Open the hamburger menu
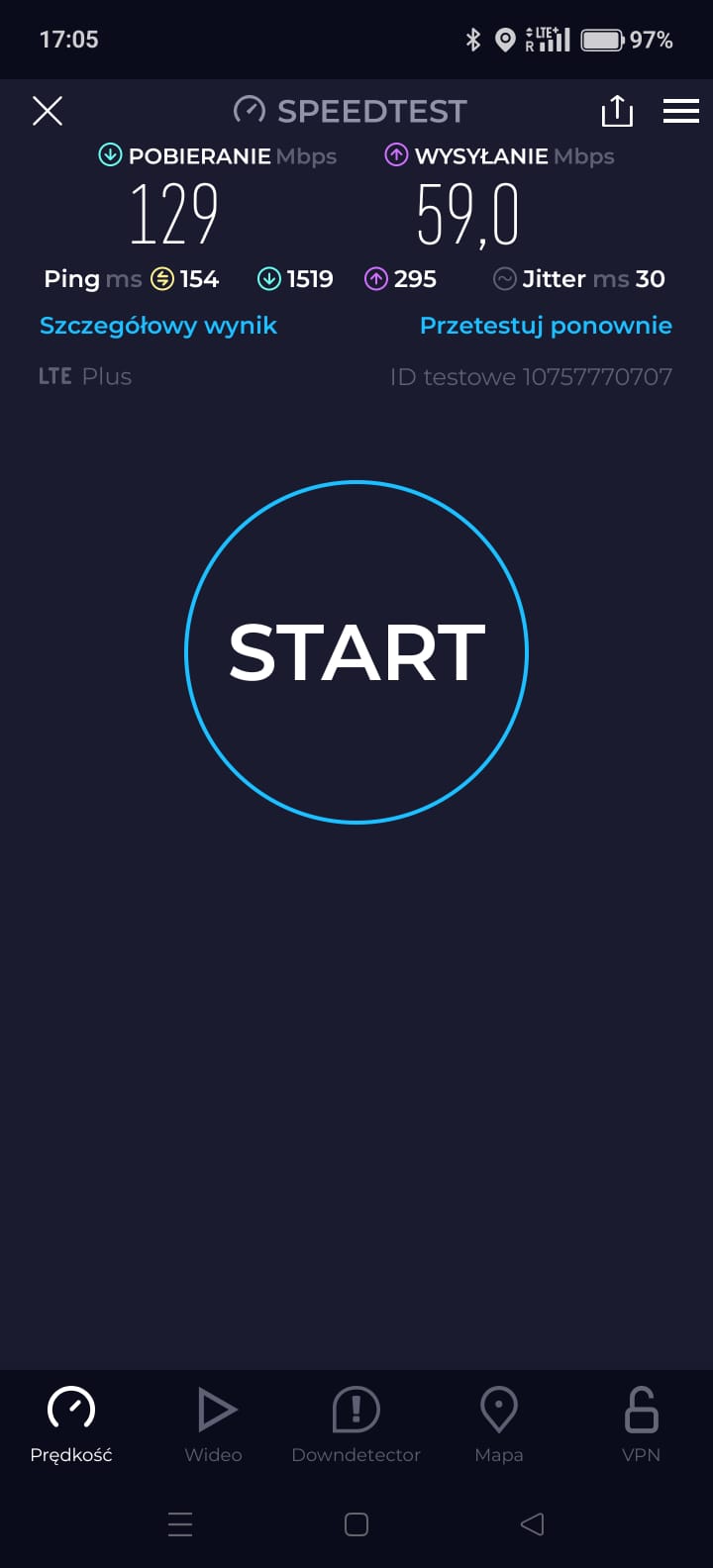Screen dimensions: 713x1568 [x=681, y=111]
